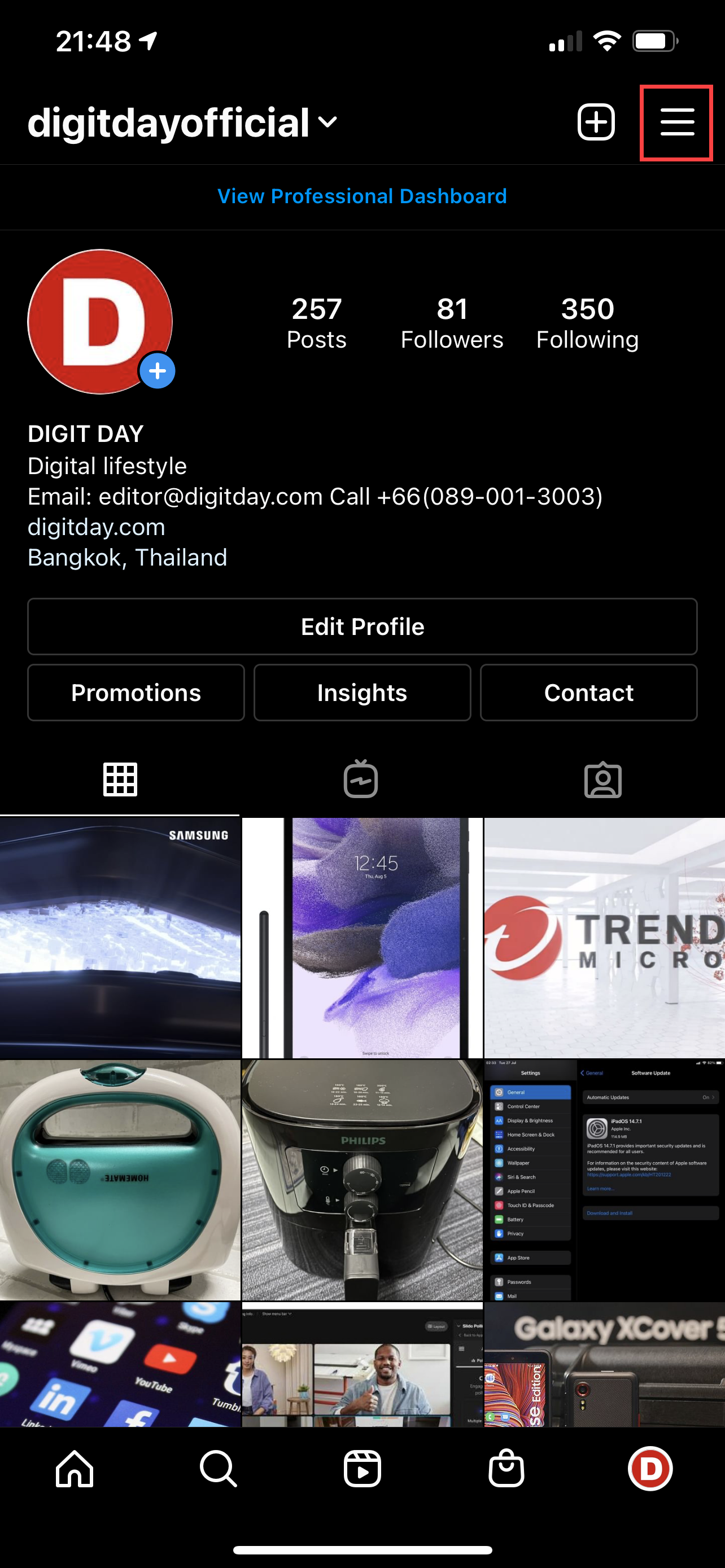Open Reels from the bottom bar
The height and width of the screenshot is (1568, 725).
(362, 1468)
